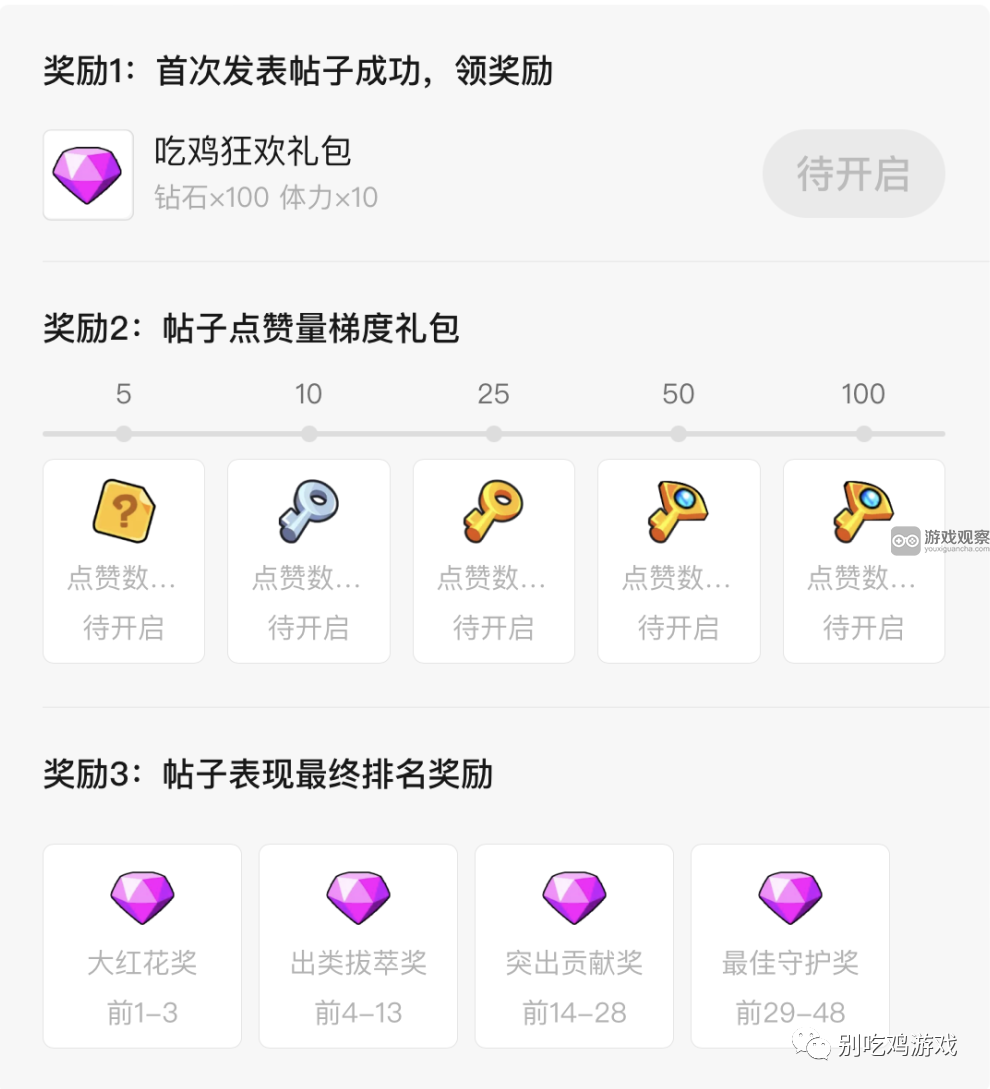Click 待开启 under the silver key reward
Image resolution: width=990 pixels, height=1089 pixels.
click(x=308, y=627)
